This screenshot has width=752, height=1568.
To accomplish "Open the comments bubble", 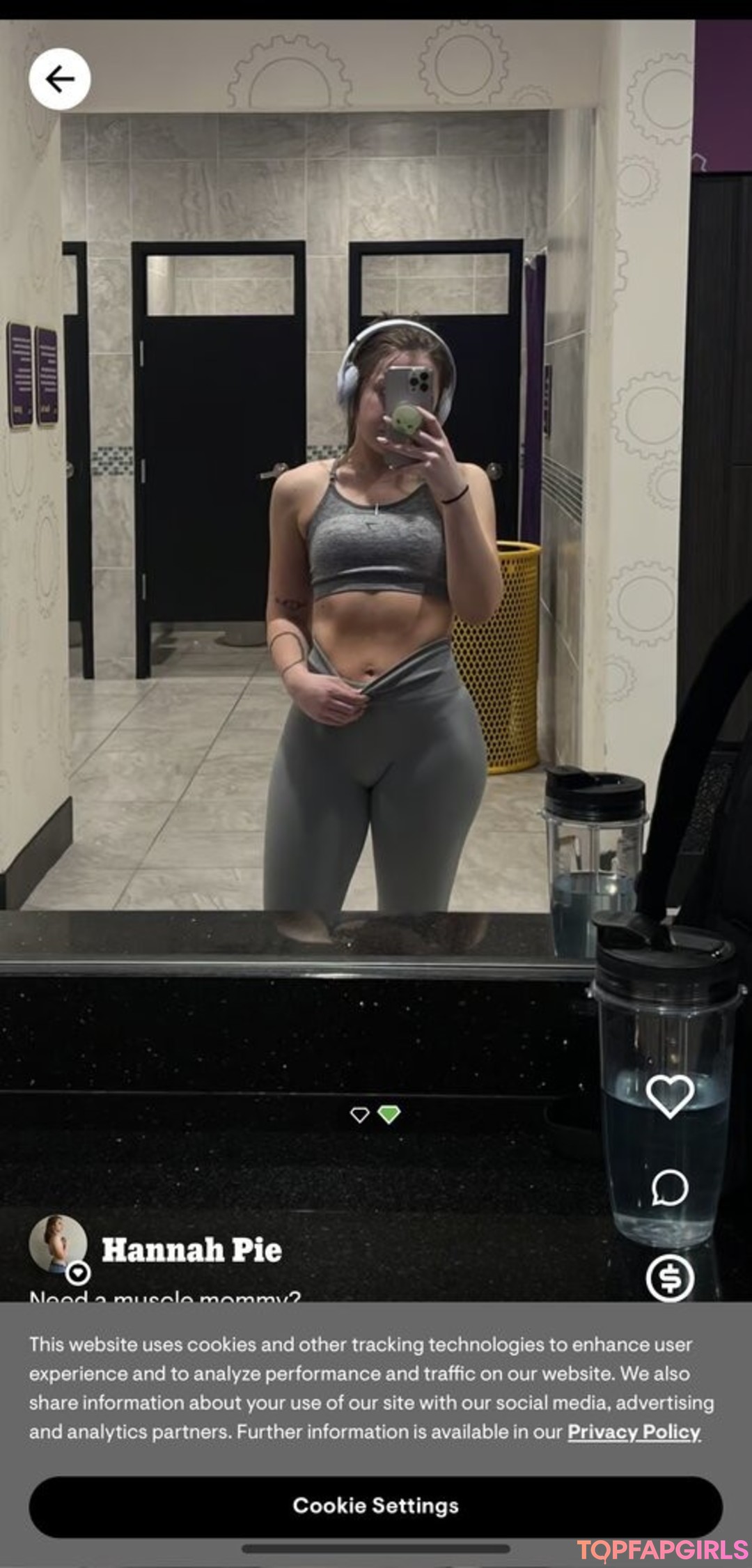I will (x=670, y=1188).
